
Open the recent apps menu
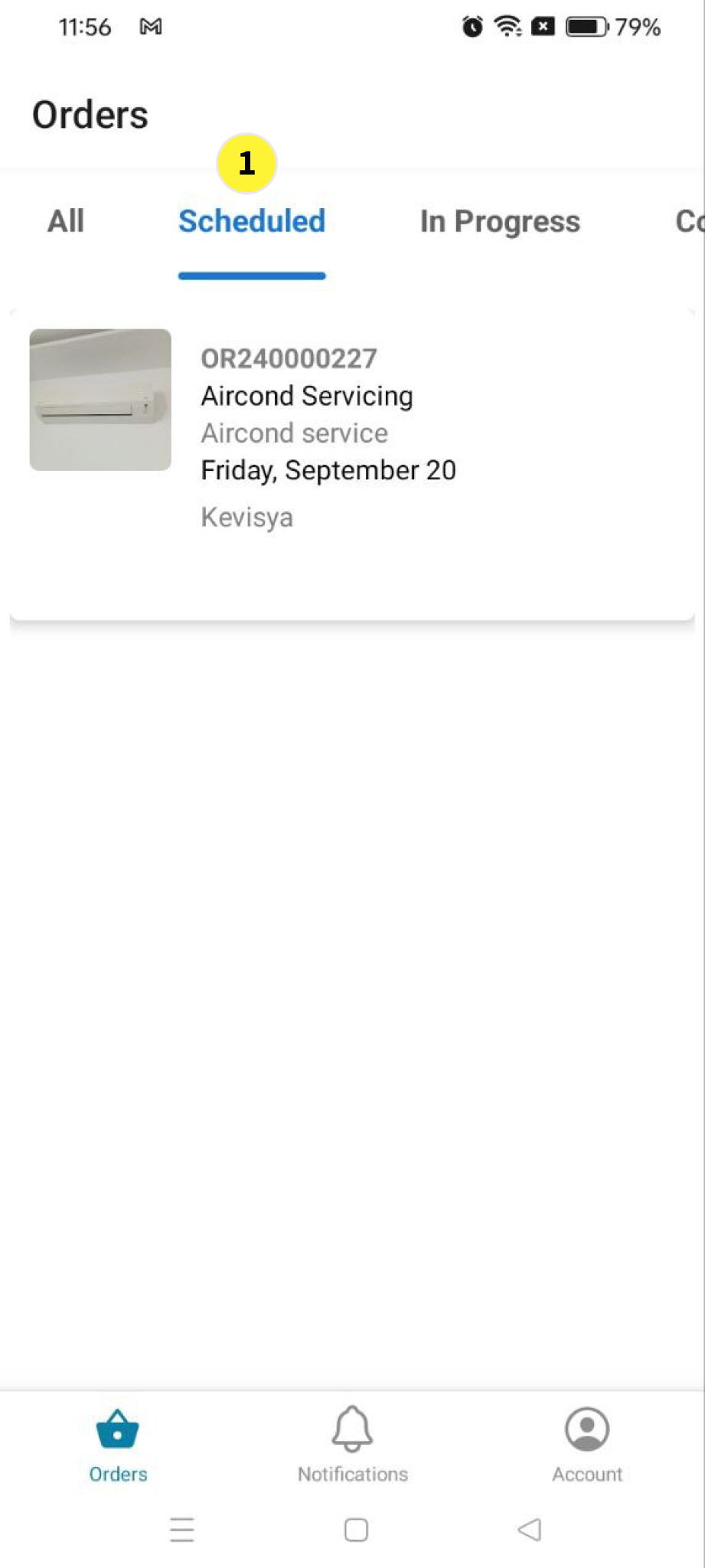[x=182, y=1530]
